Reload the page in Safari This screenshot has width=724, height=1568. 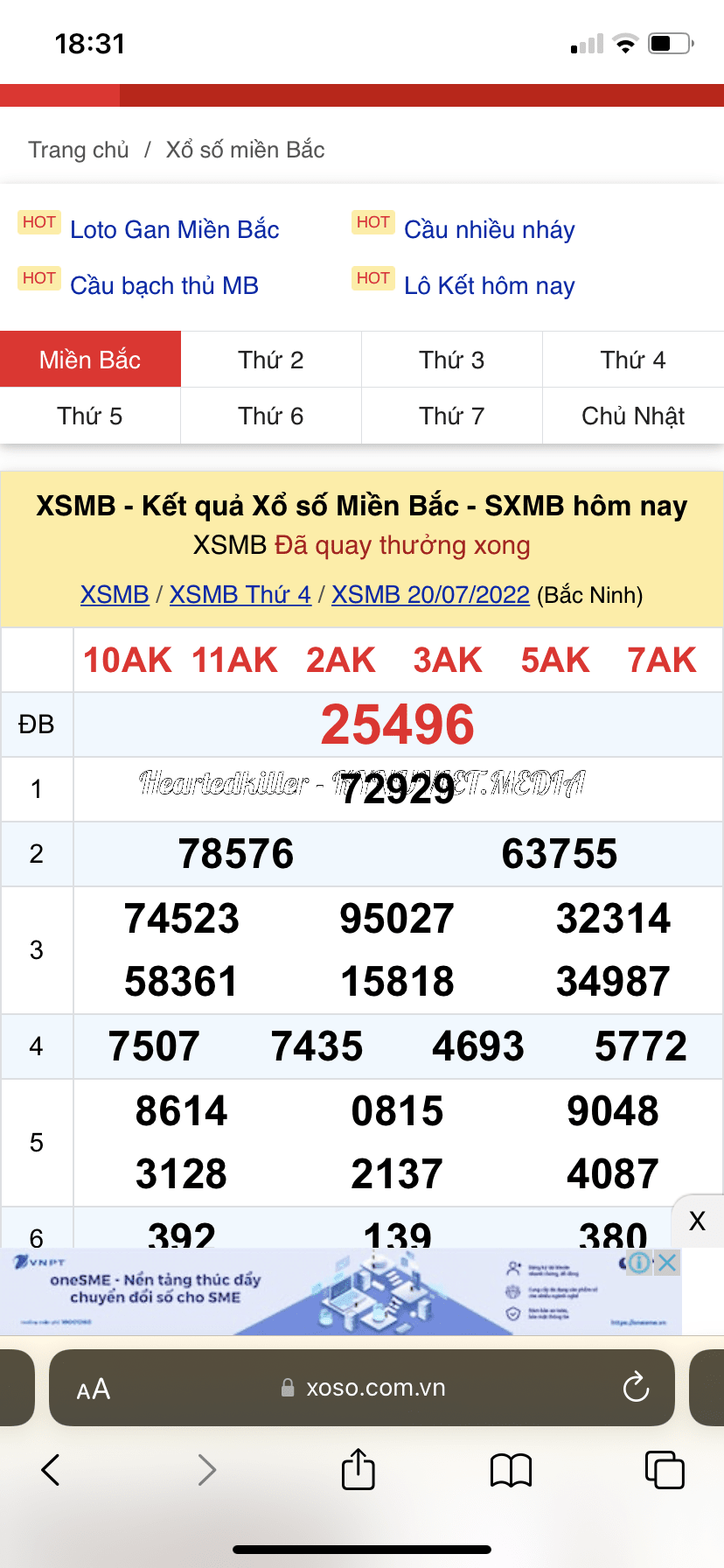[636, 1387]
